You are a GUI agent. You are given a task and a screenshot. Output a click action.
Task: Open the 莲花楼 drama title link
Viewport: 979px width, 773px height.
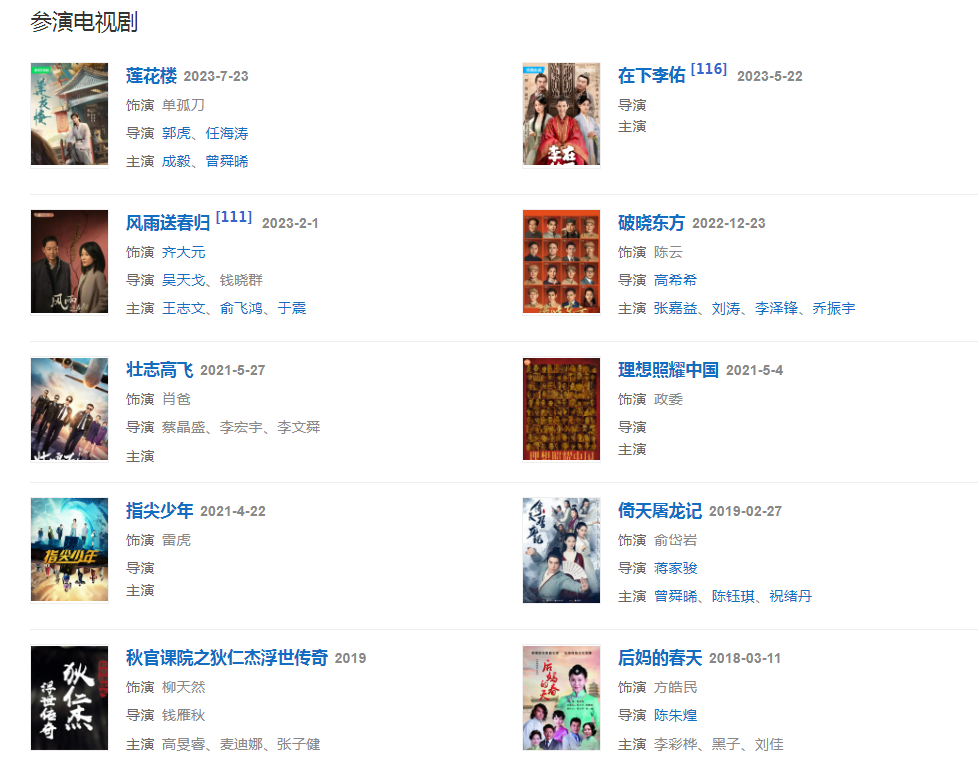pos(151,76)
